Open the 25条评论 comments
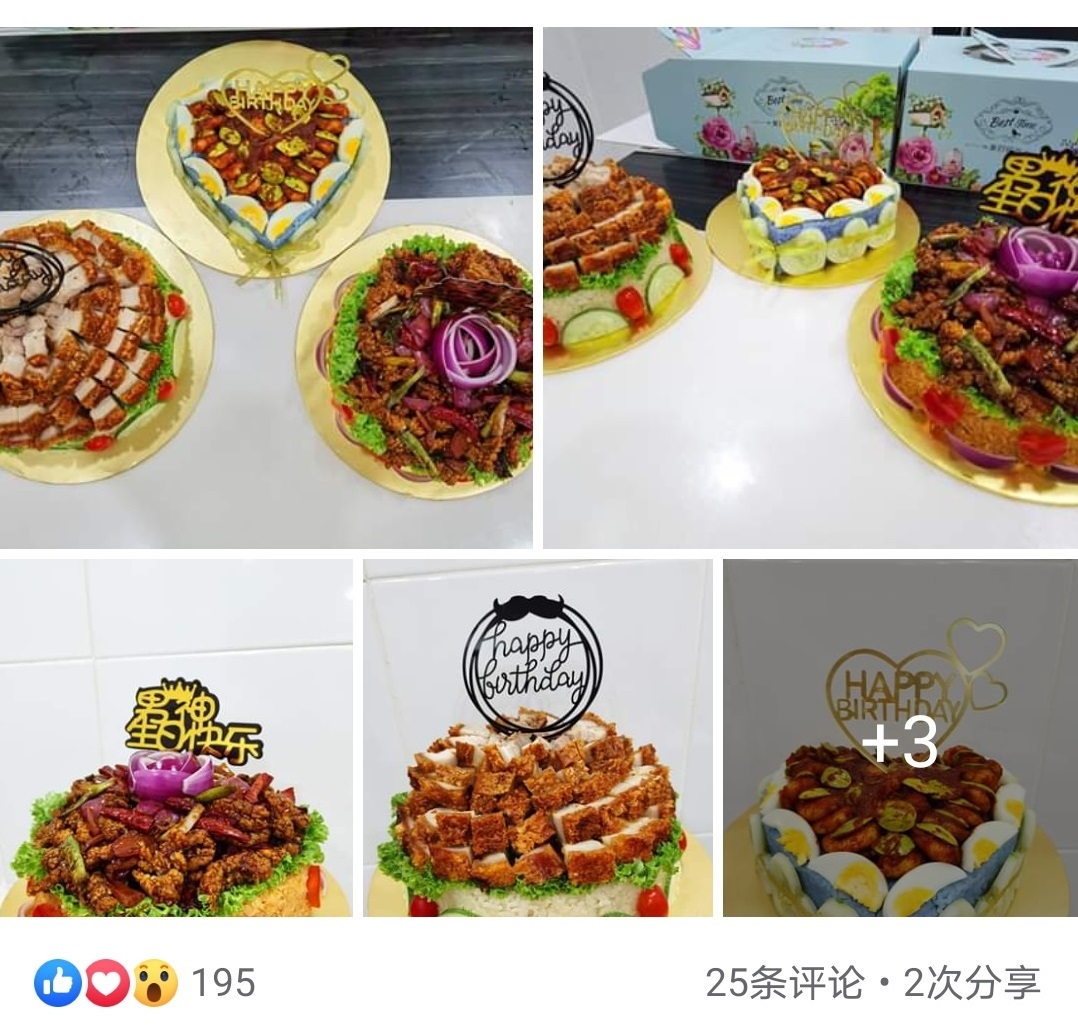The height and width of the screenshot is (1034, 1078). (x=784, y=983)
